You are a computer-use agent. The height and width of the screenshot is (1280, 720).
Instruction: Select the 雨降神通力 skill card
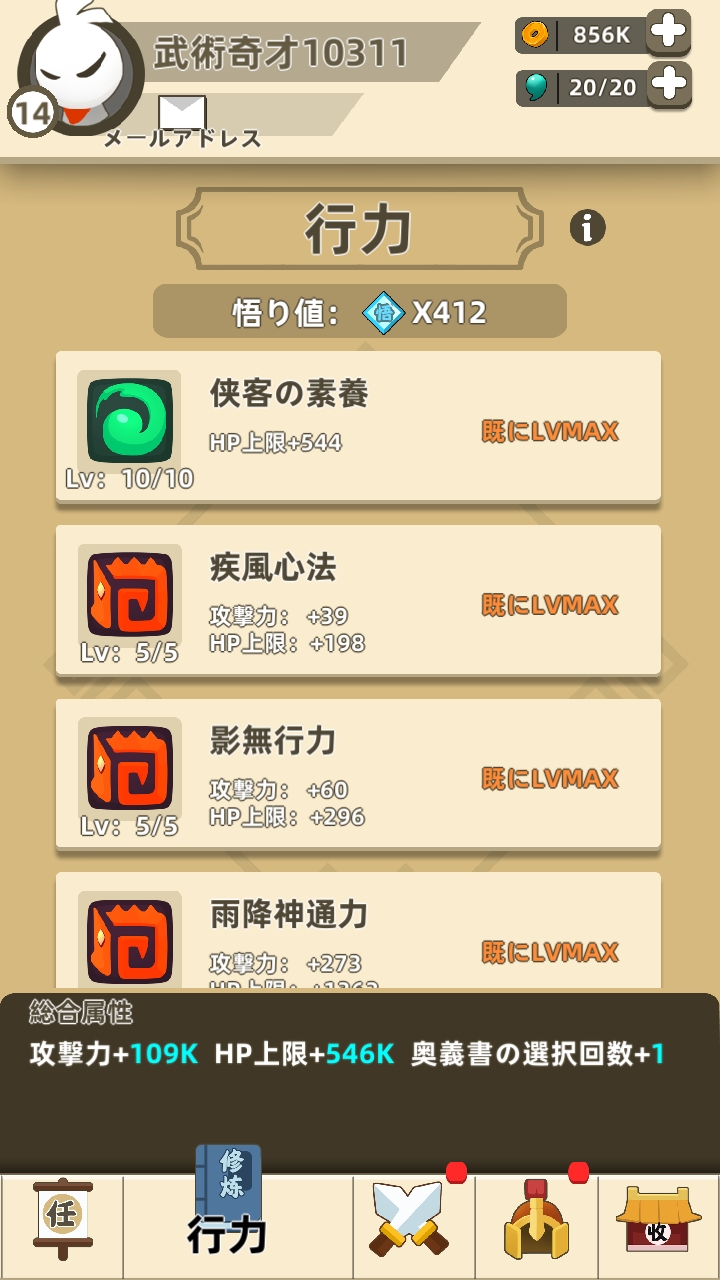tap(358, 935)
